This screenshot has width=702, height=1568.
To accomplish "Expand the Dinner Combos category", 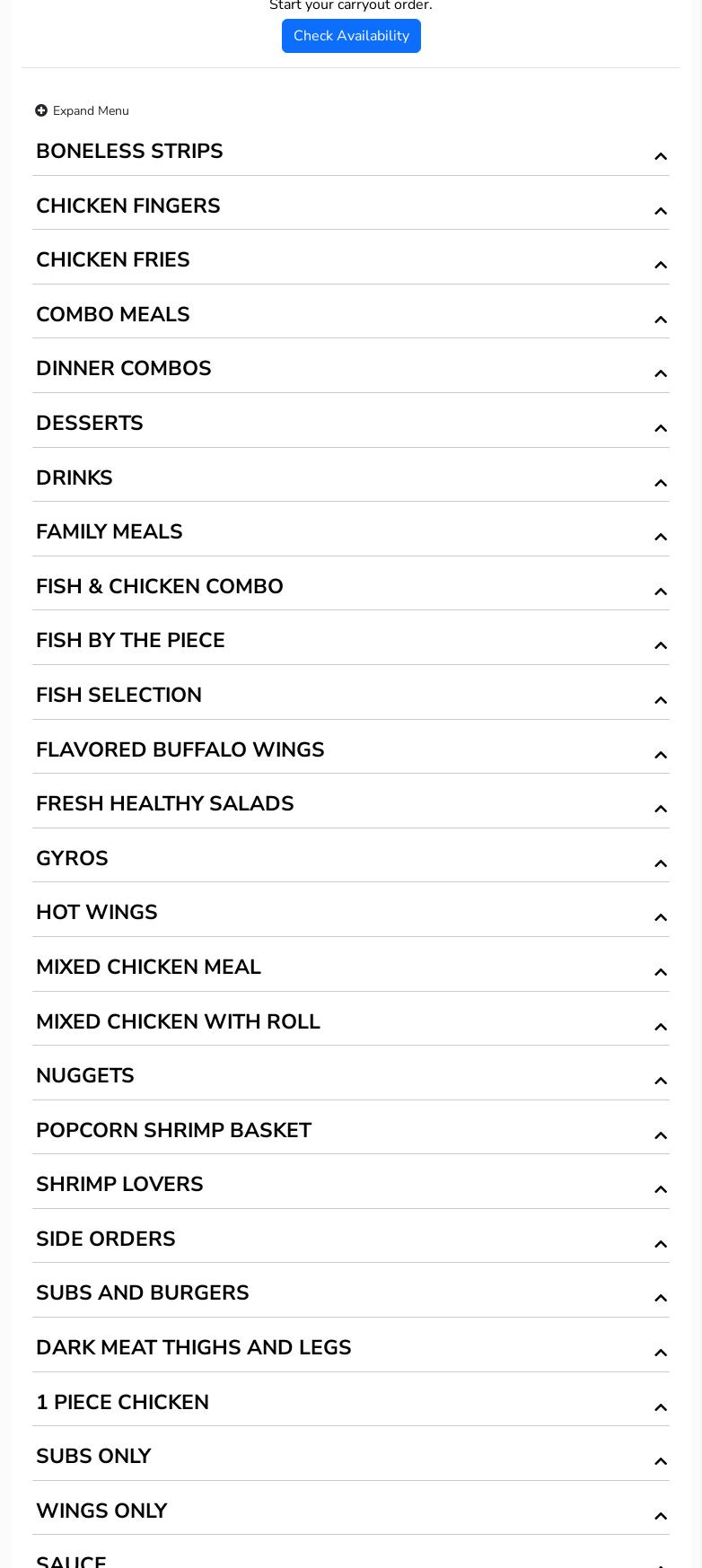I will 350,369.
